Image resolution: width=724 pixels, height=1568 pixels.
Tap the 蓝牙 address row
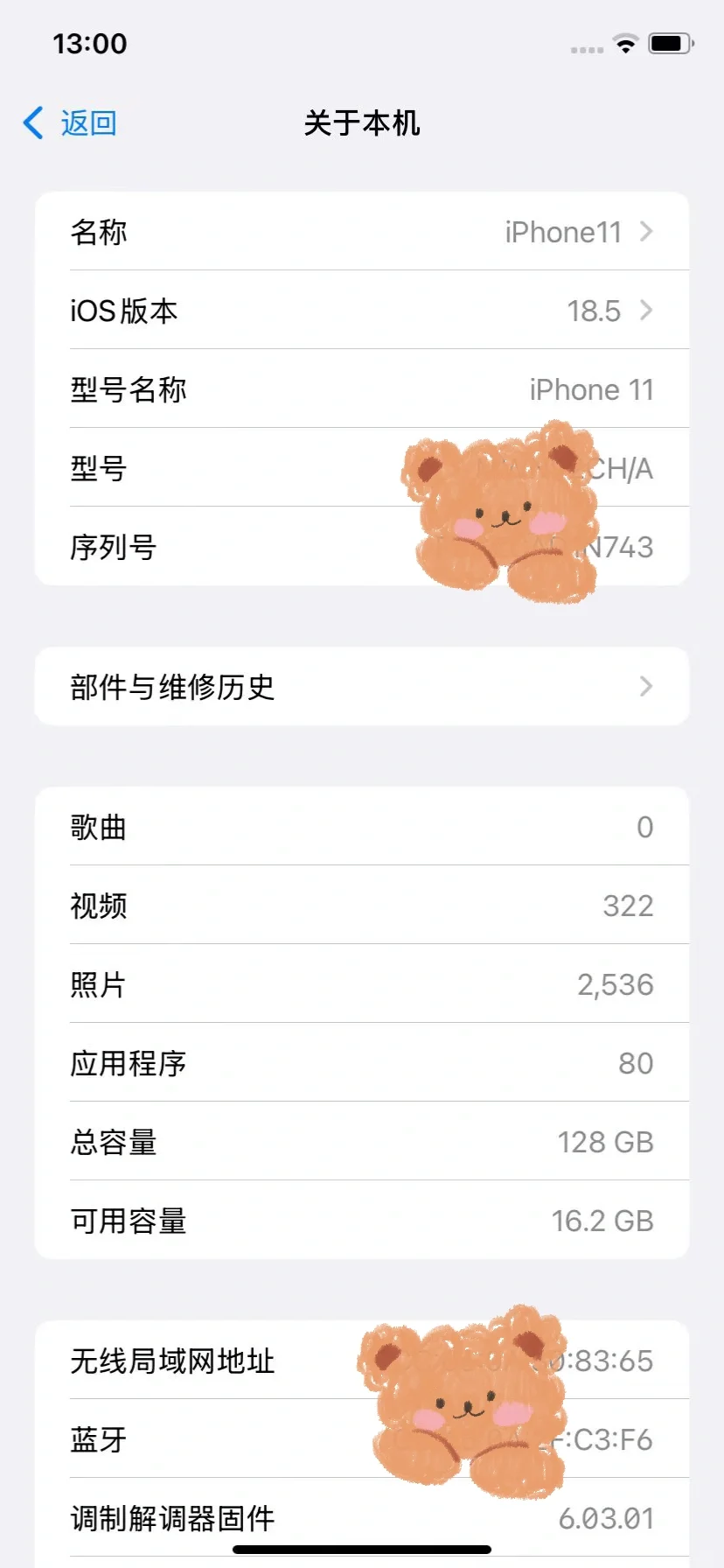tap(362, 1439)
